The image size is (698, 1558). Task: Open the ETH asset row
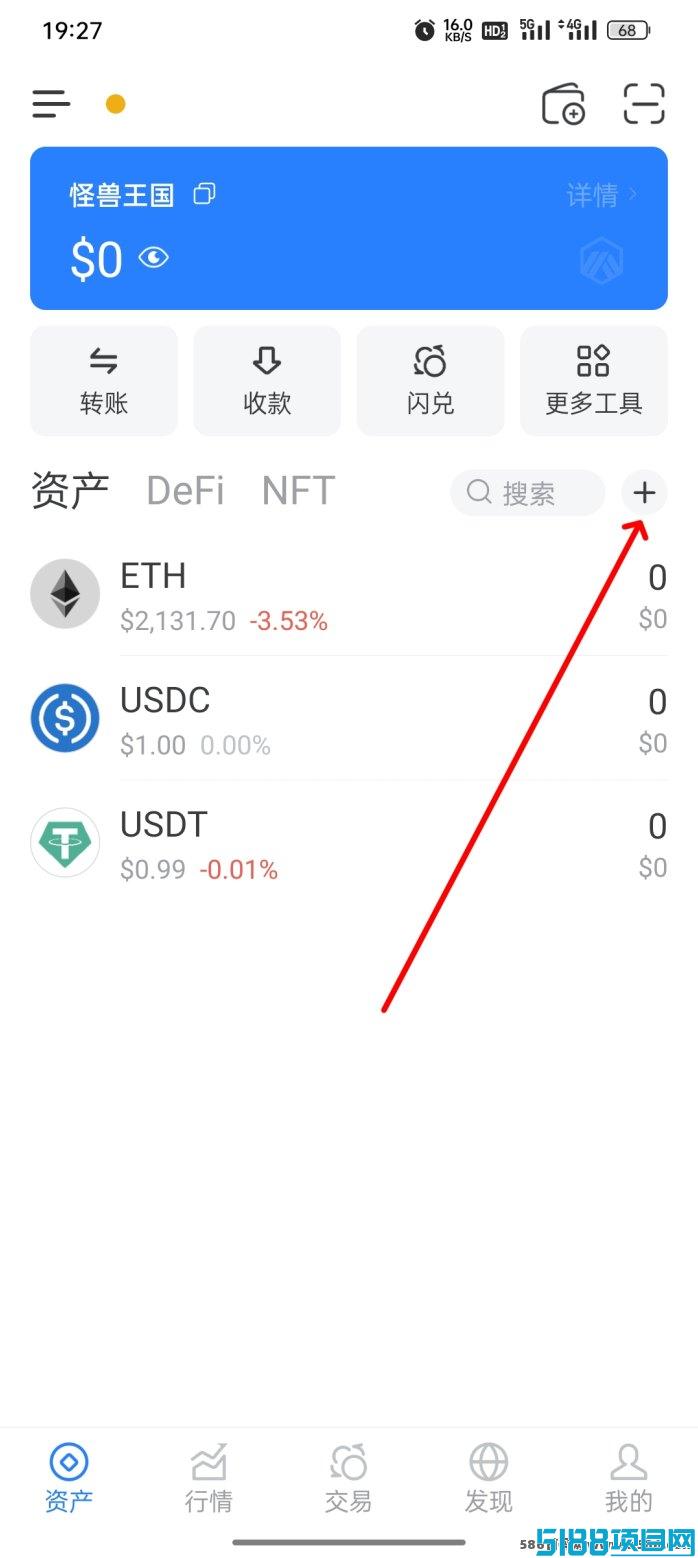pyautogui.click(x=349, y=595)
